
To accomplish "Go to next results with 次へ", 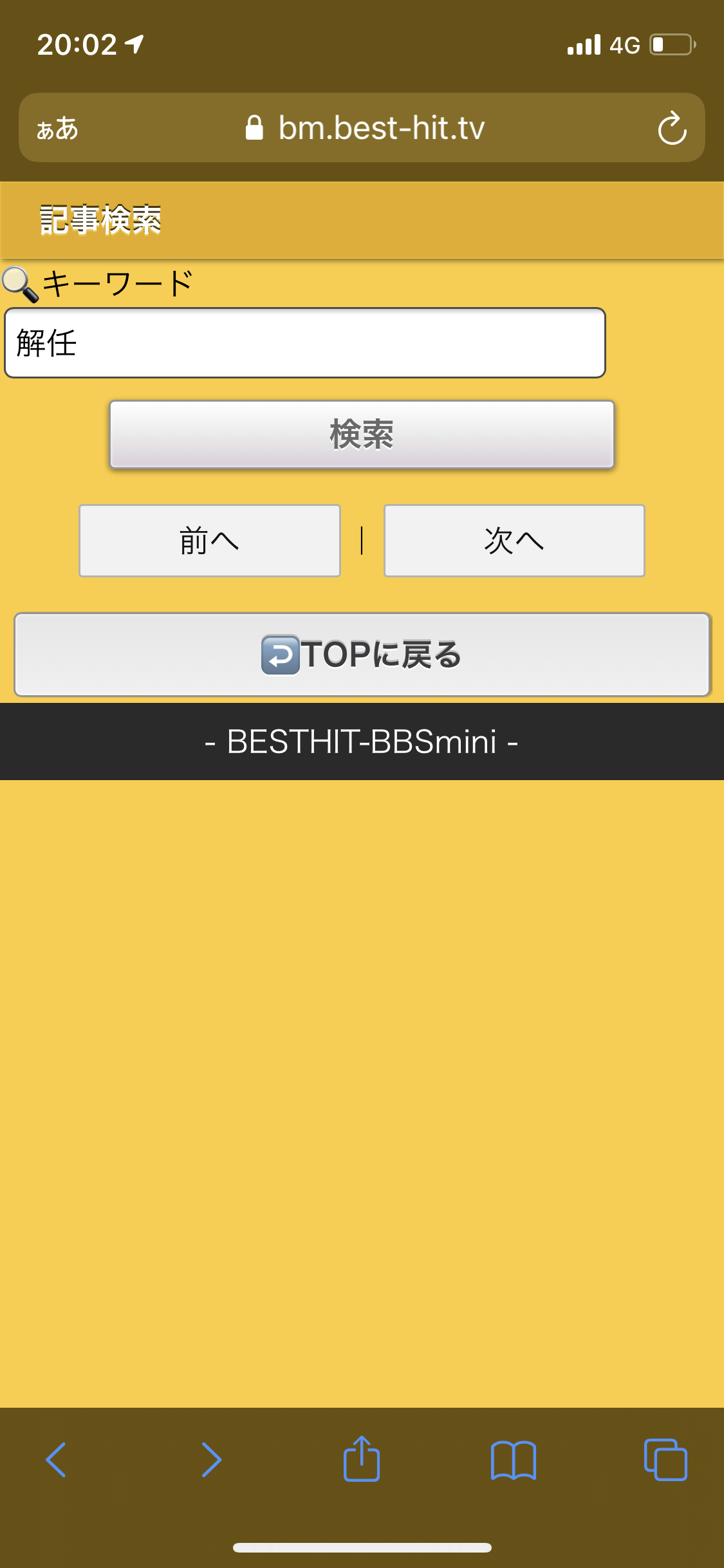I will tap(514, 541).
